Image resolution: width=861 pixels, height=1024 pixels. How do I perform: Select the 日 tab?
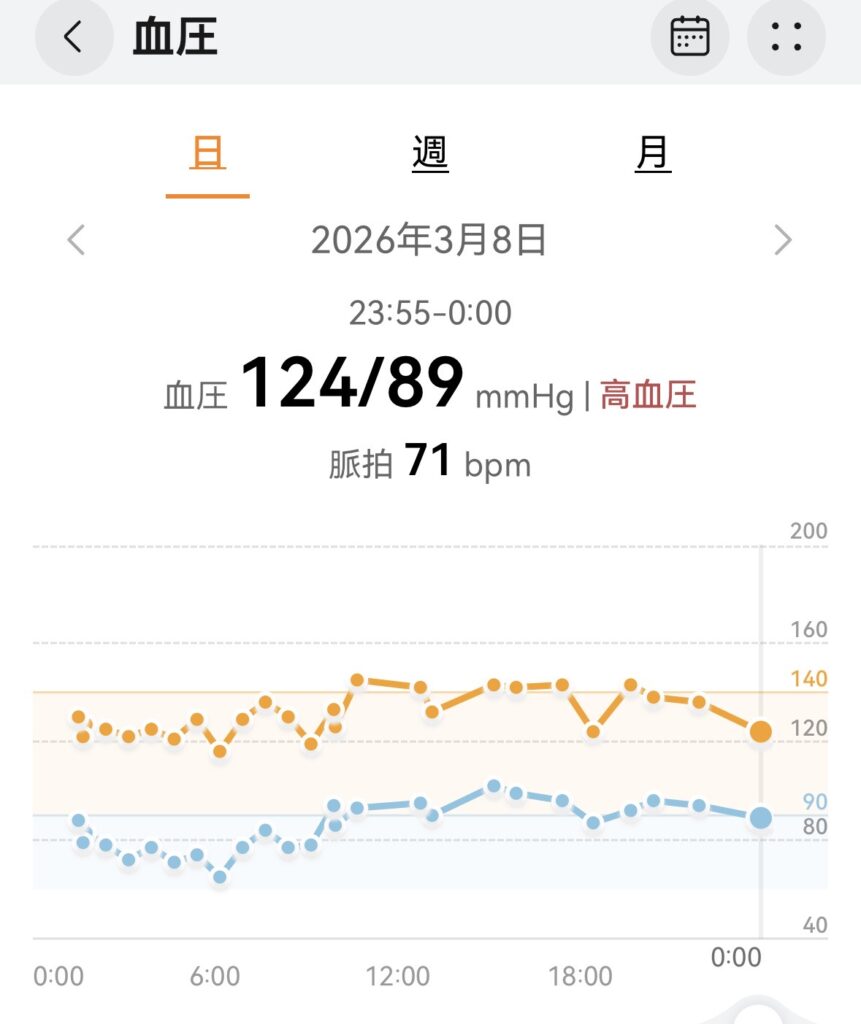coord(208,155)
